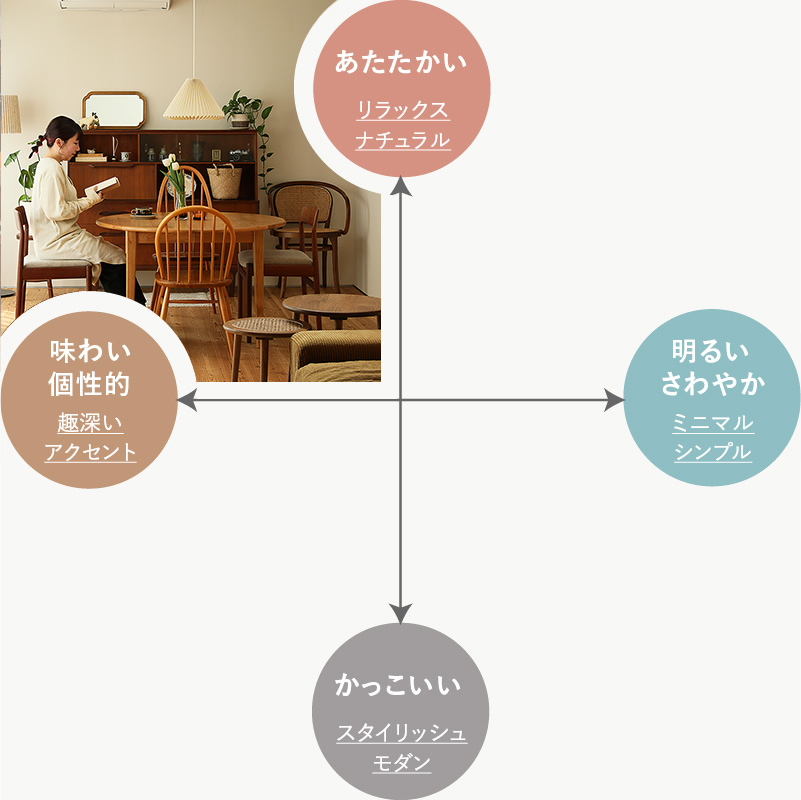Viewport: 801px width, 800px height.
Task: Open the ミニマル style link
Action: pos(712,422)
